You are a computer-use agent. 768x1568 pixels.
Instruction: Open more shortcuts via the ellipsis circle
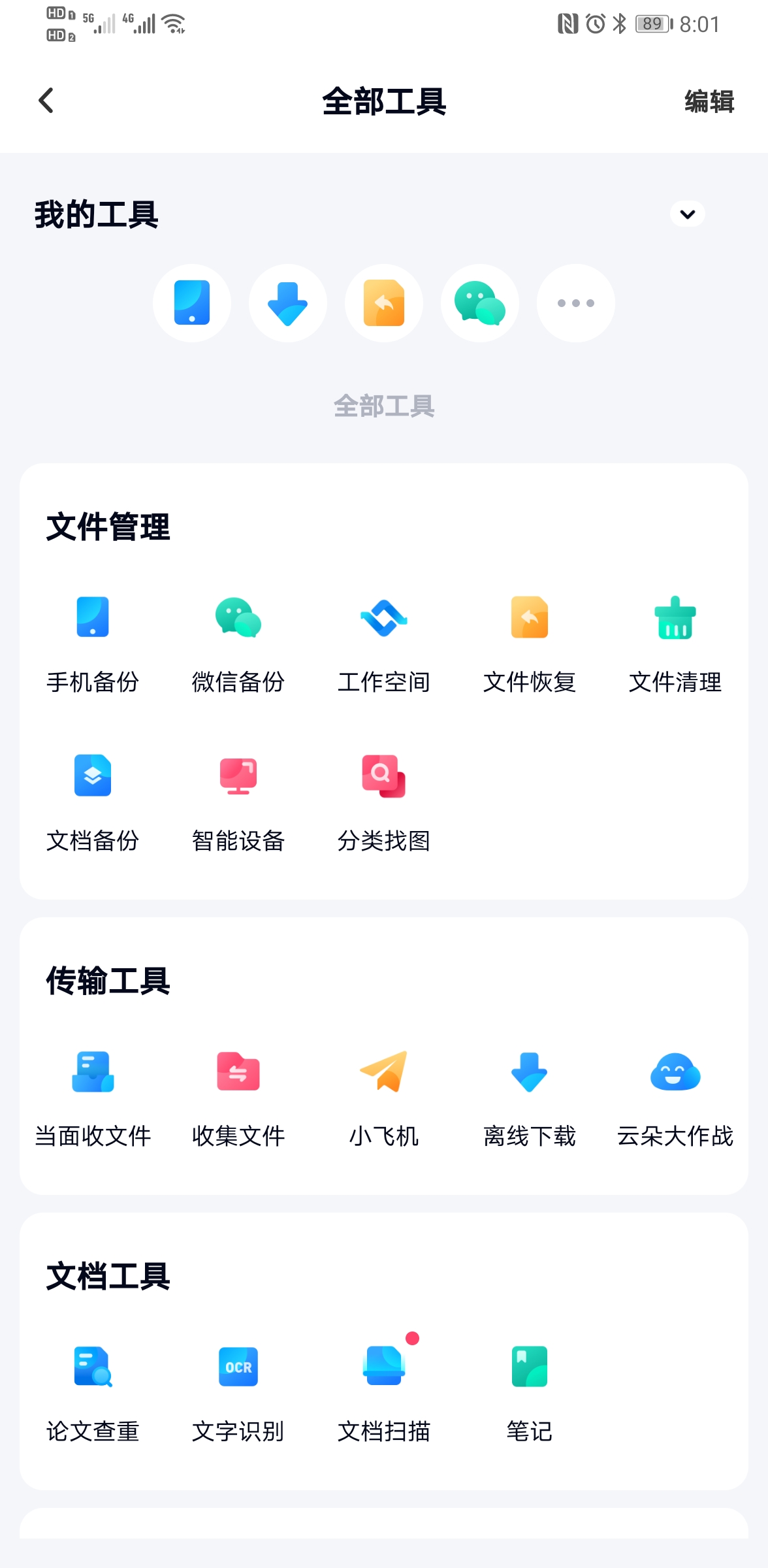pos(575,302)
